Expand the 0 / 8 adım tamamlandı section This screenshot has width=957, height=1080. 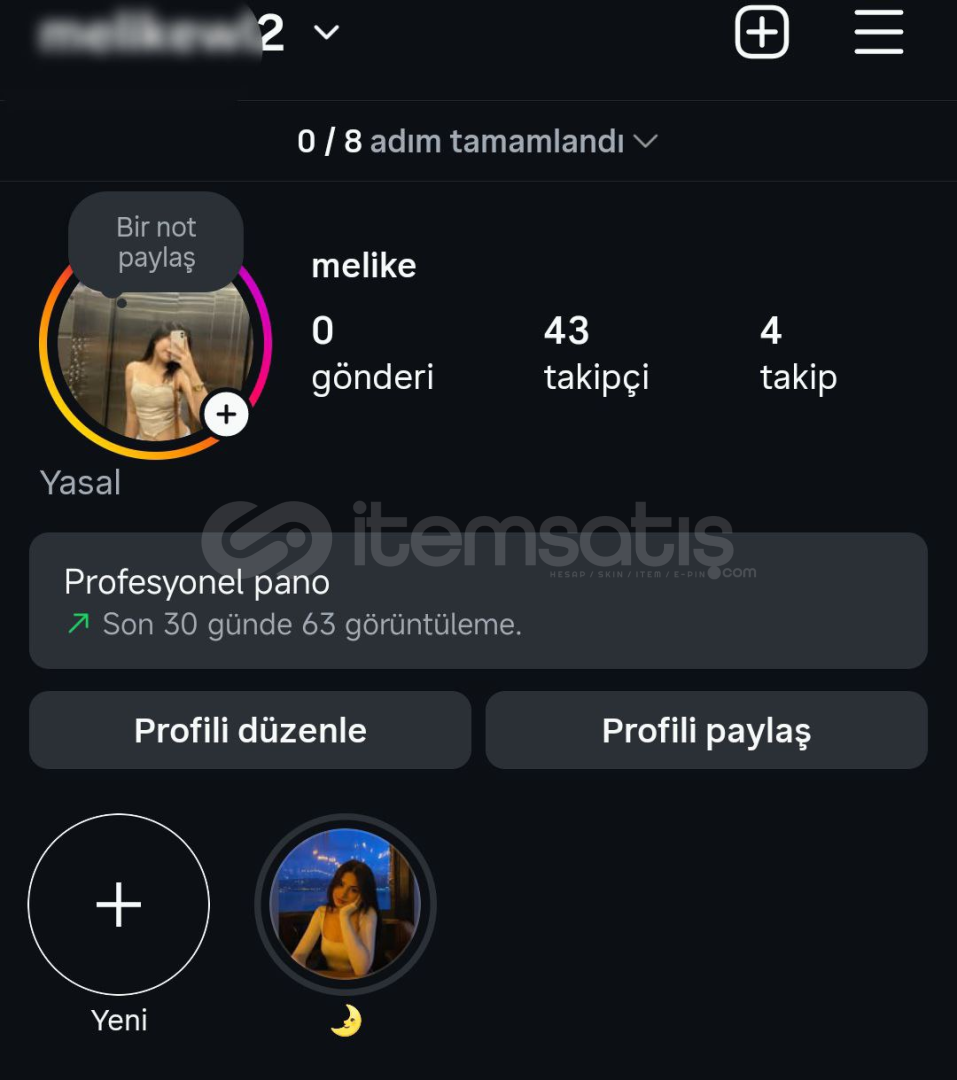(x=478, y=142)
